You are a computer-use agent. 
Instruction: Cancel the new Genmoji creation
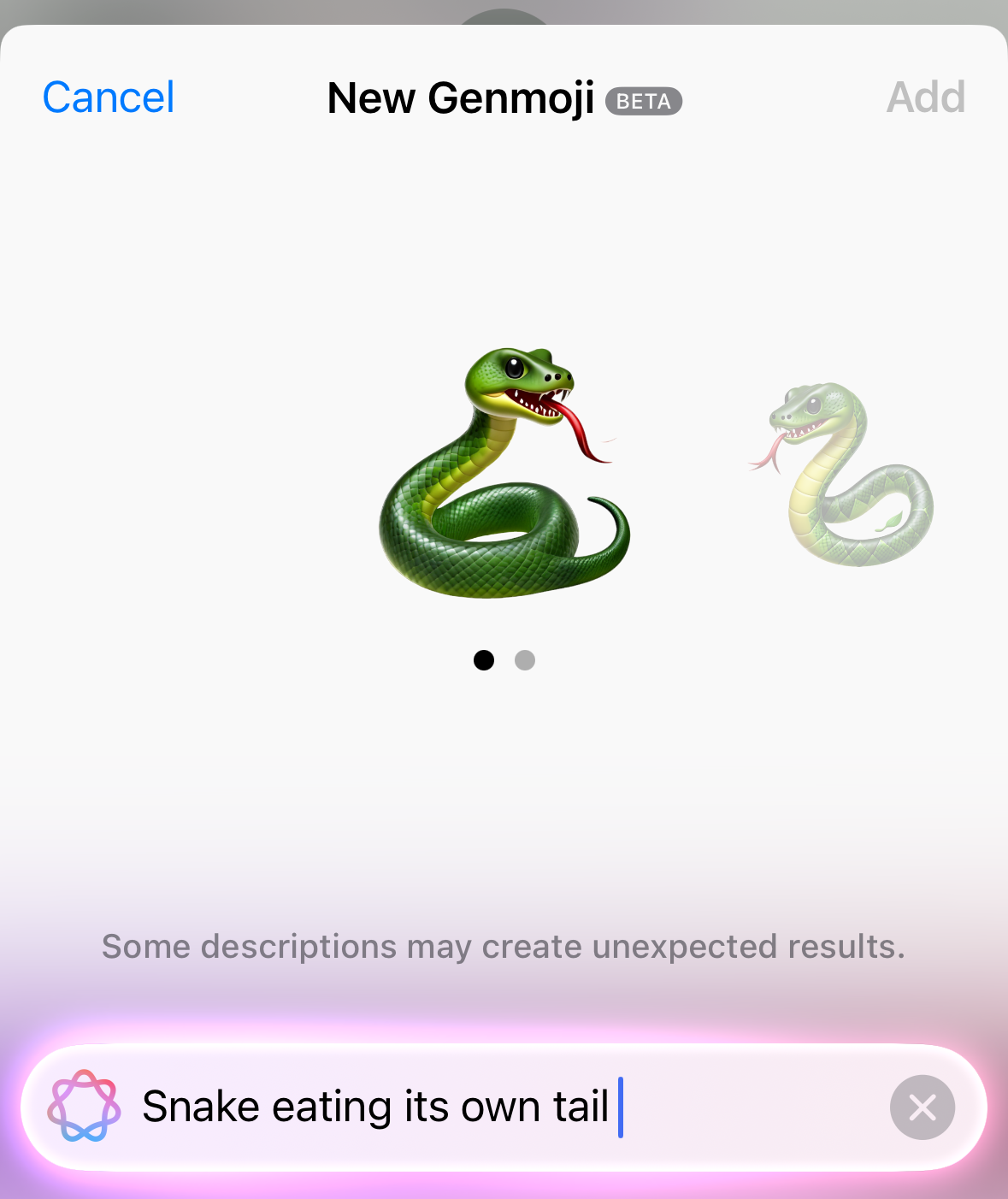coord(109,97)
